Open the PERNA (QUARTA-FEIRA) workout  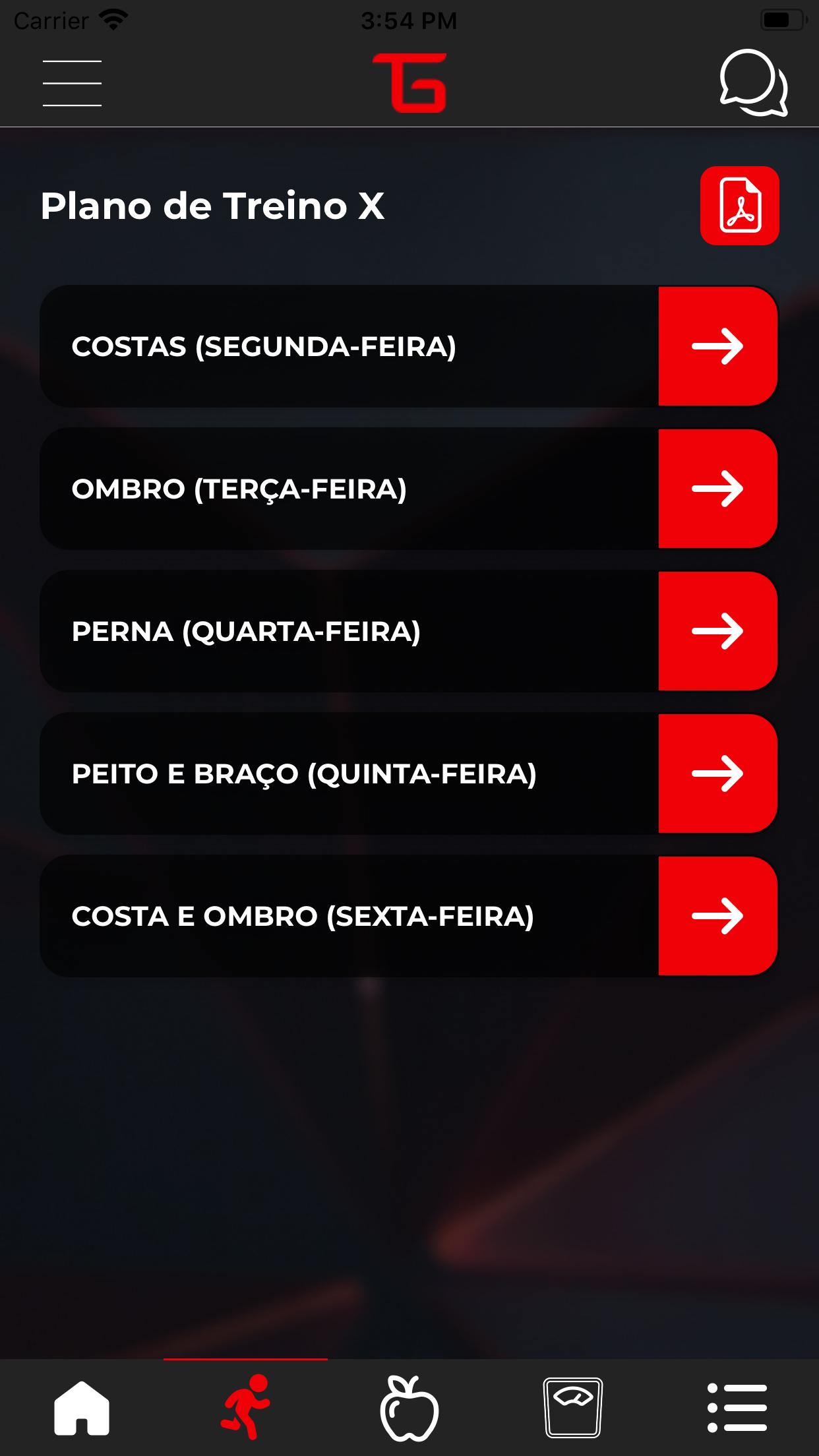(409, 631)
